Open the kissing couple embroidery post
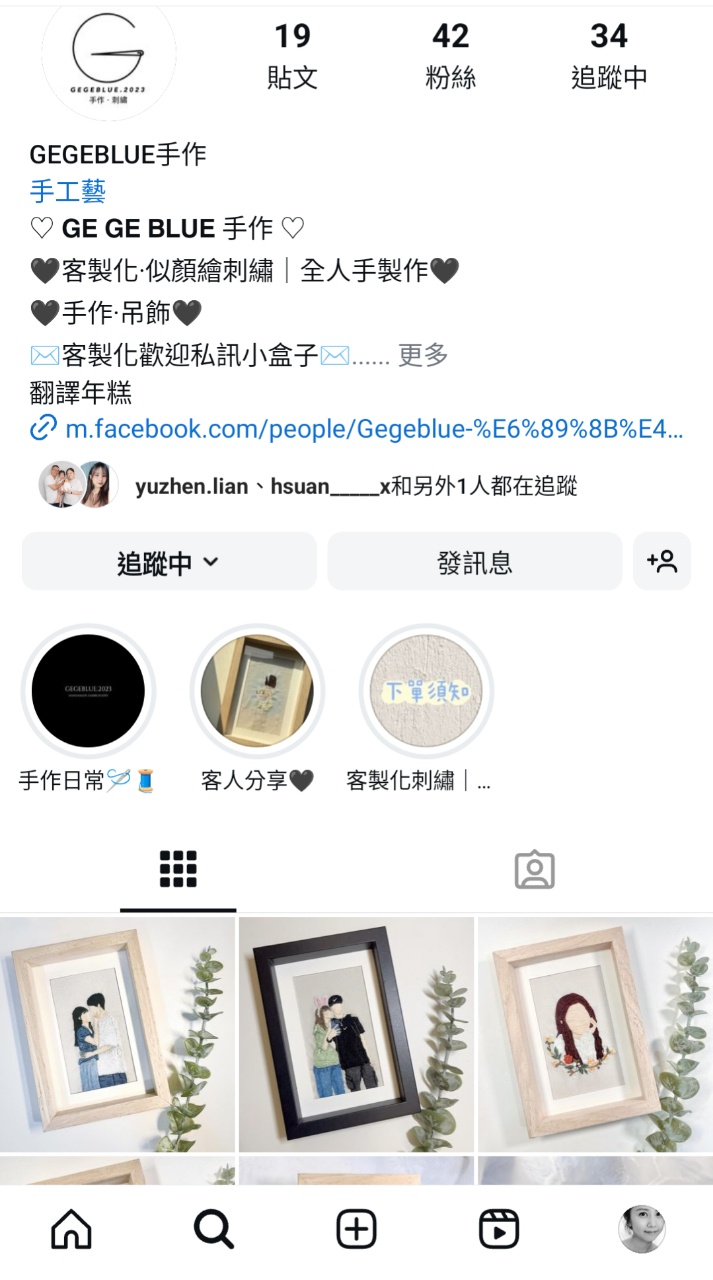The height and width of the screenshot is (1280, 713). pos(117,1034)
